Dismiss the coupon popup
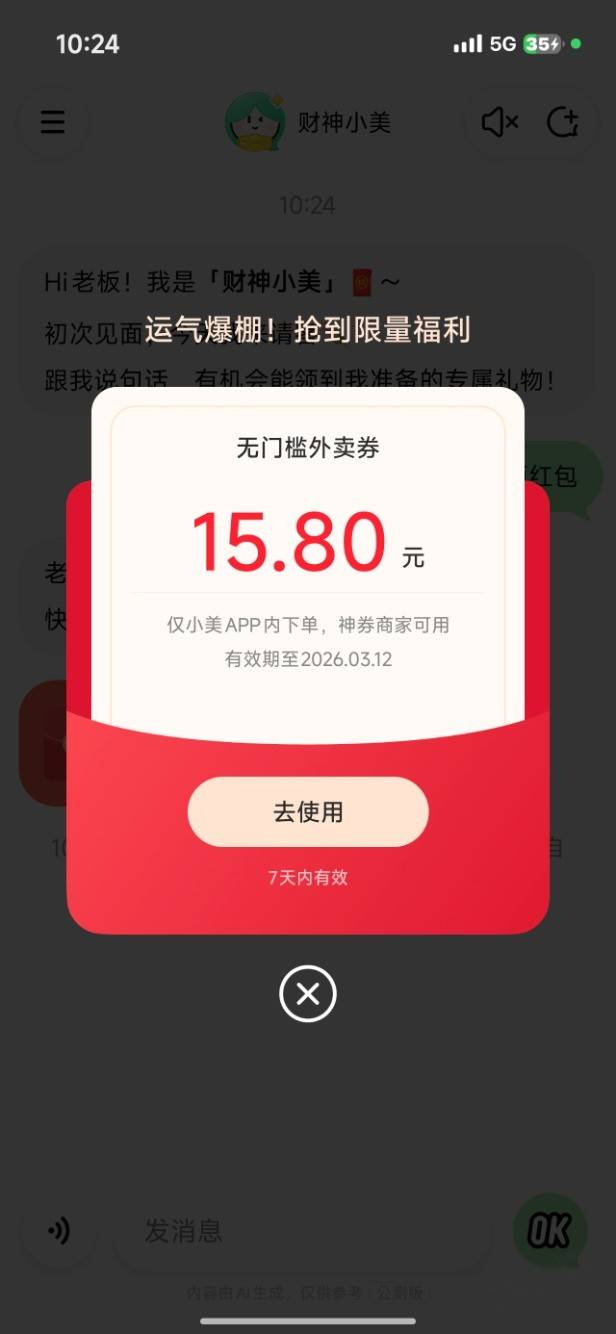This screenshot has height=1334, width=616. click(x=308, y=994)
